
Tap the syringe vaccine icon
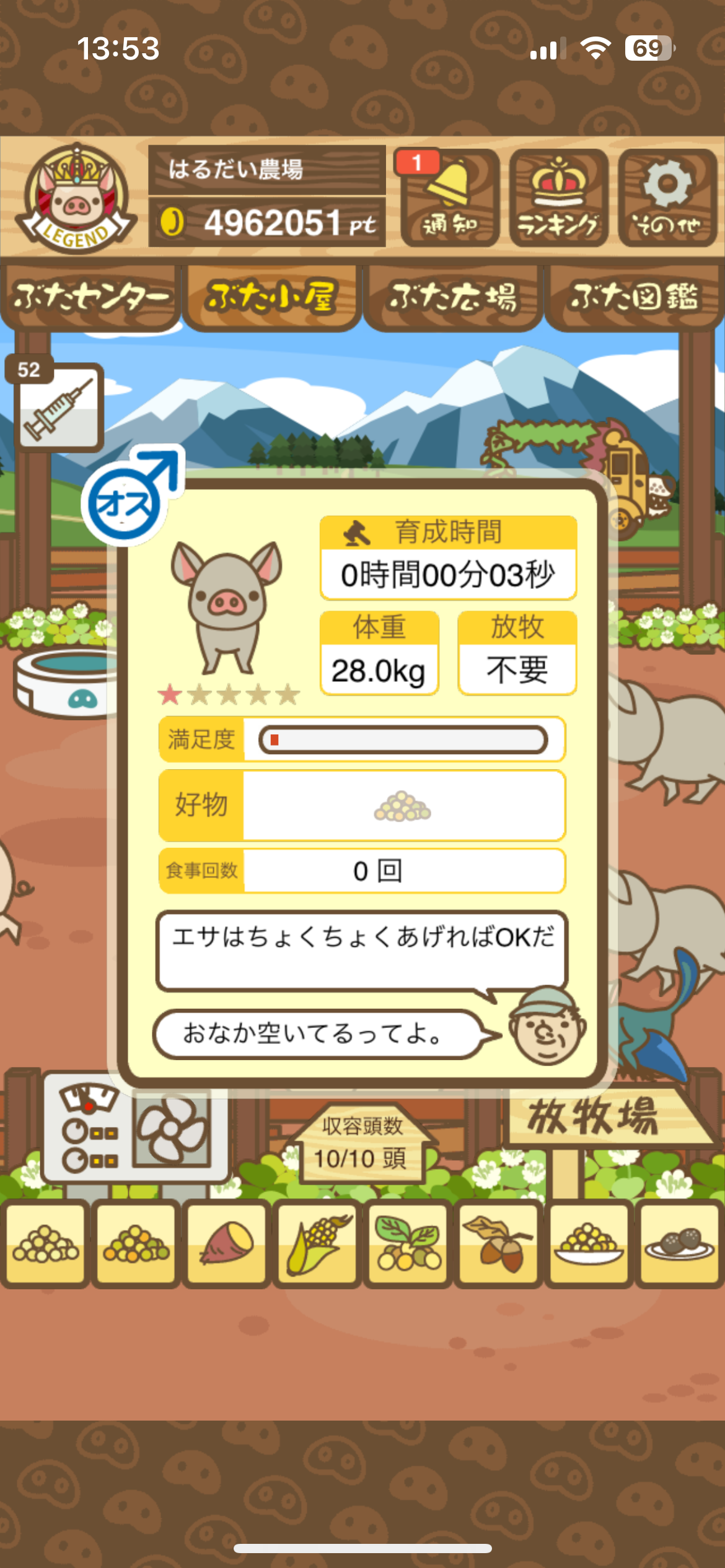(x=59, y=407)
